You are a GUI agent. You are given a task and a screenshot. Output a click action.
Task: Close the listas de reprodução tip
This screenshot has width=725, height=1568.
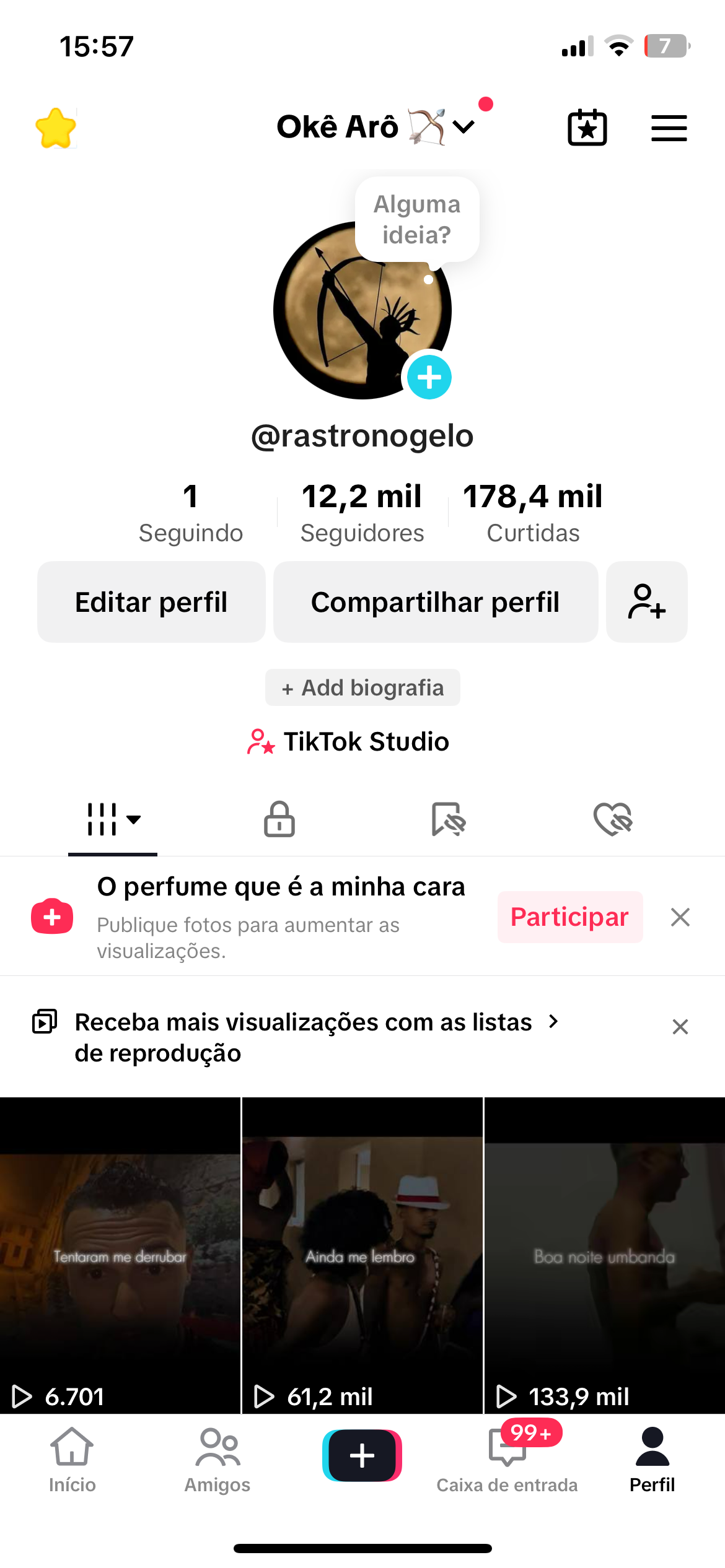[x=680, y=1027]
